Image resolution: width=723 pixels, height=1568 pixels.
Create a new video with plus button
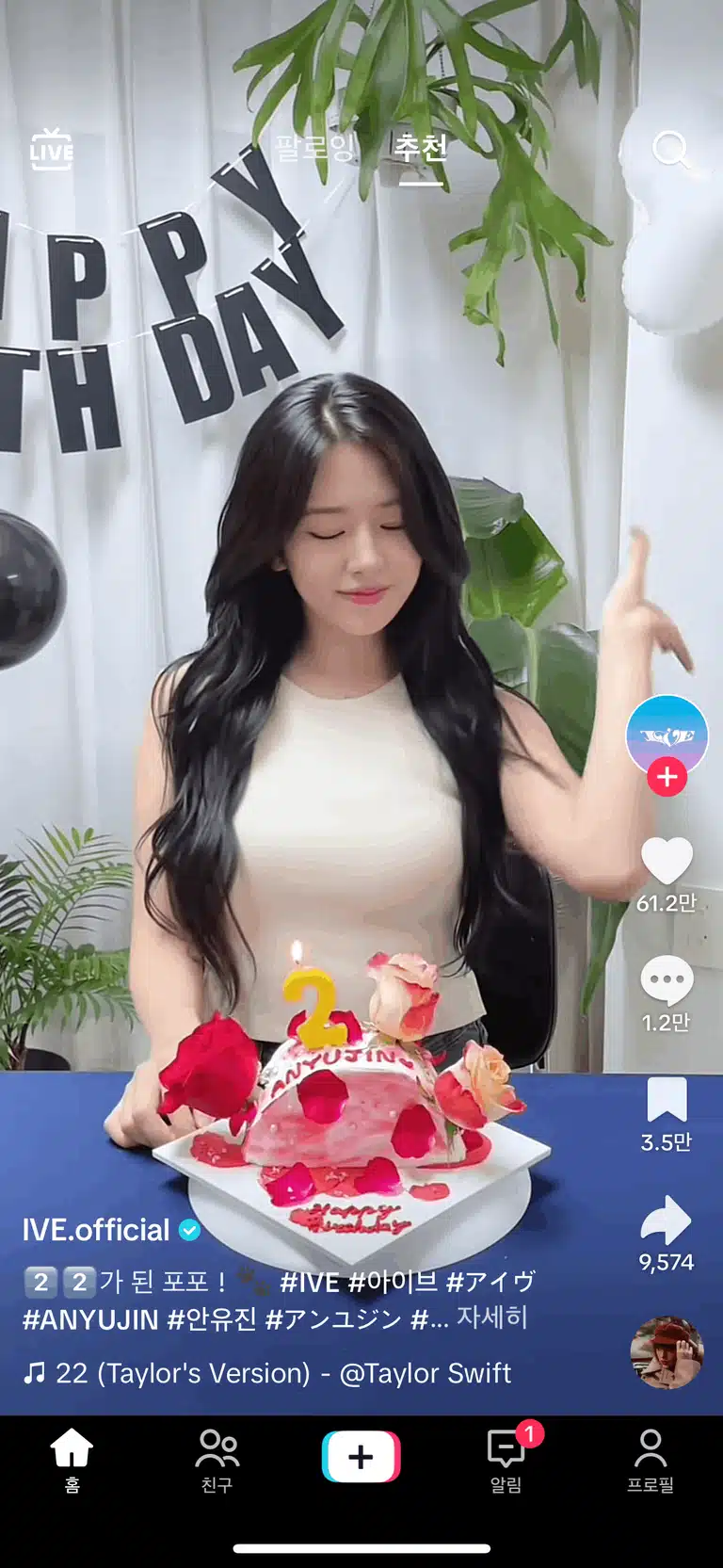click(361, 1457)
